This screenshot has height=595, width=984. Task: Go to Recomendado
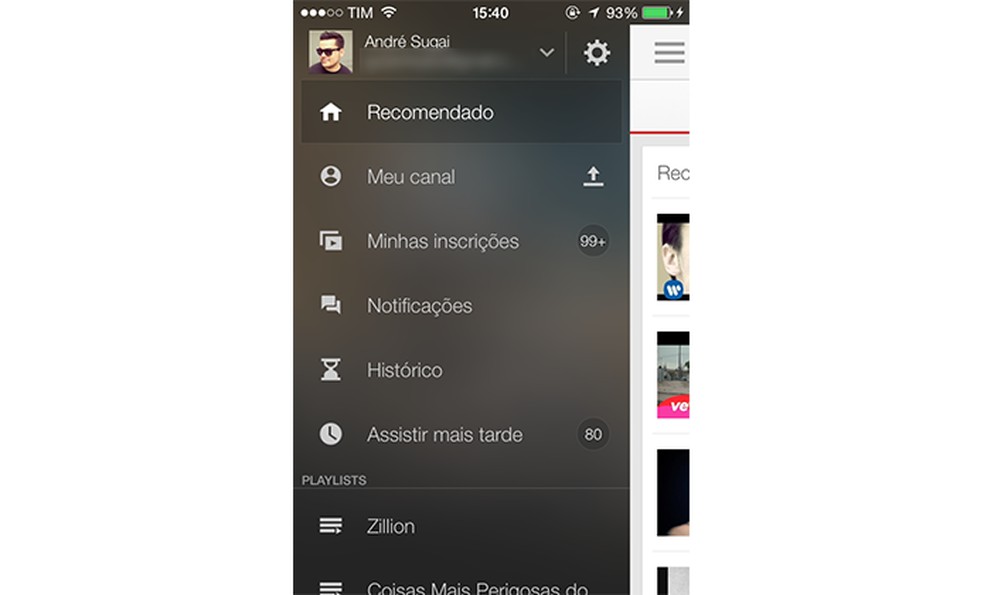click(430, 113)
